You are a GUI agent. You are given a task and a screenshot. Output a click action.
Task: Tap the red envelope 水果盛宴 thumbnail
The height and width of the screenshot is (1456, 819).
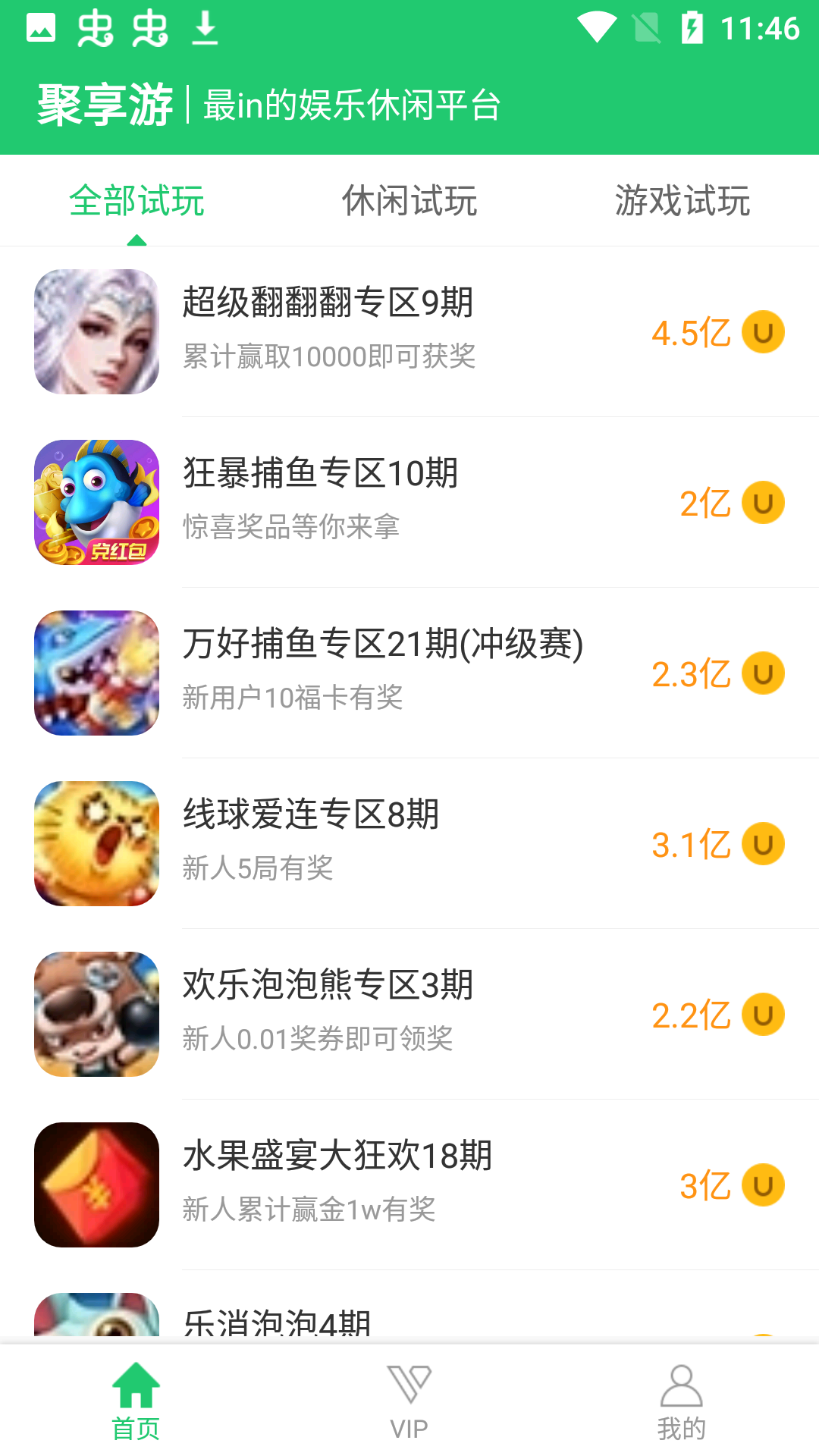(x=97, y=1185)
